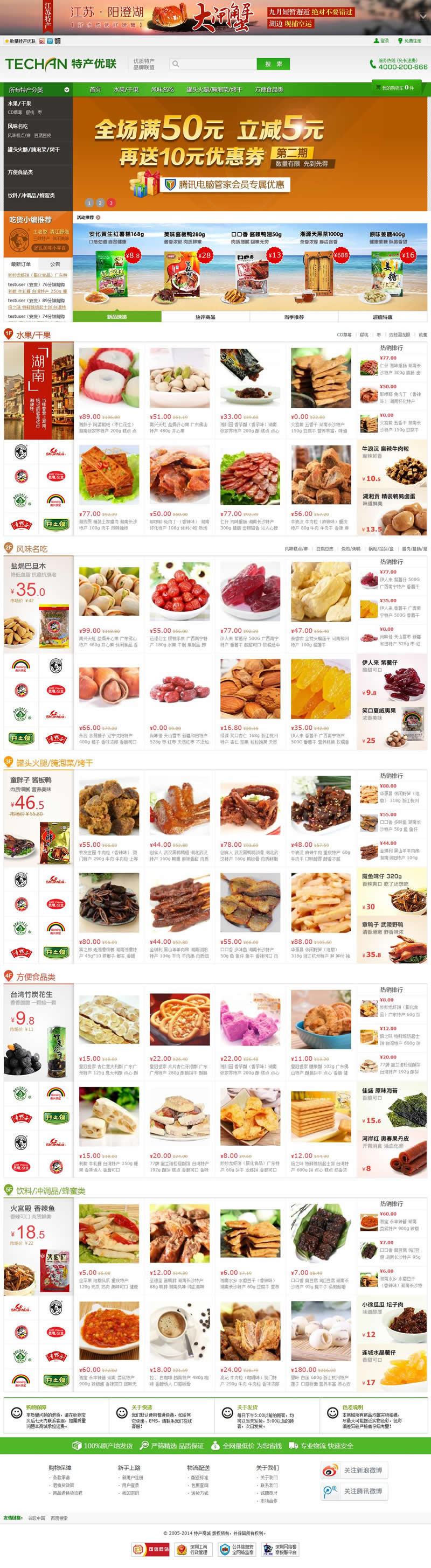Follow via 关注新浪微博 button
The height and width of the screenshot is (1568, 431).
coord(355,1470)
